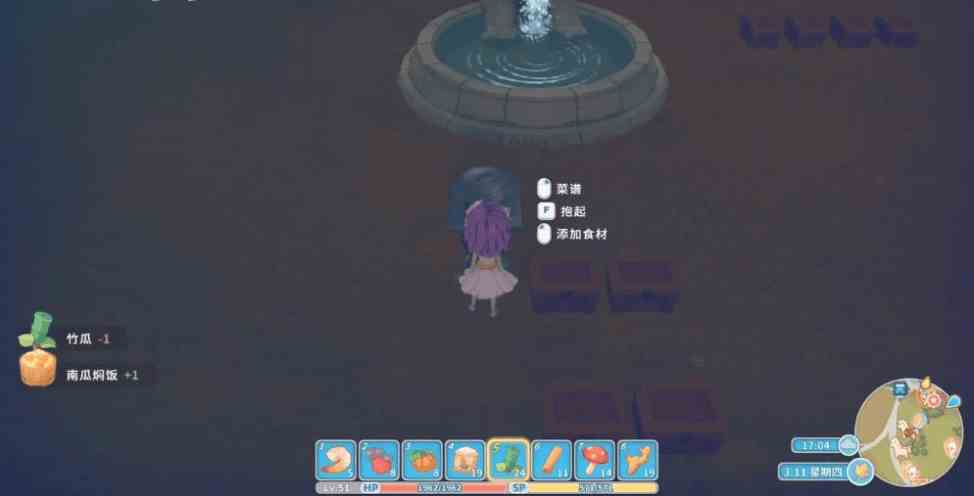Screen dimensions: 974x496
Task: Select the rice item in hotbar slot 4
Action: click(x=465, y=460)
